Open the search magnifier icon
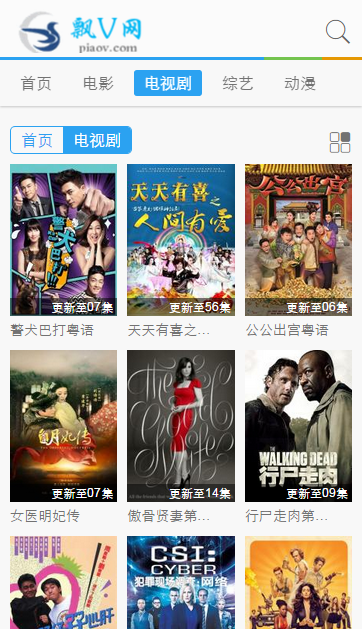 338,31
